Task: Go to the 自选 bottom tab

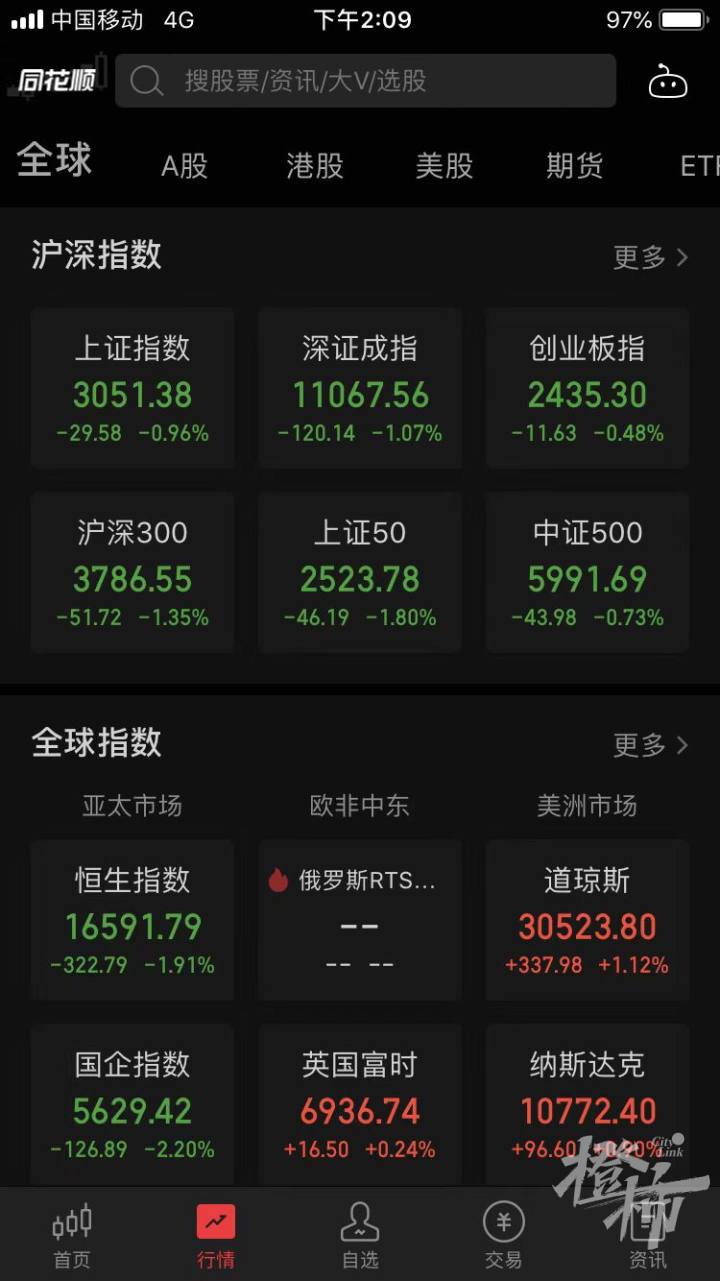Action: tap(360, 1234)
